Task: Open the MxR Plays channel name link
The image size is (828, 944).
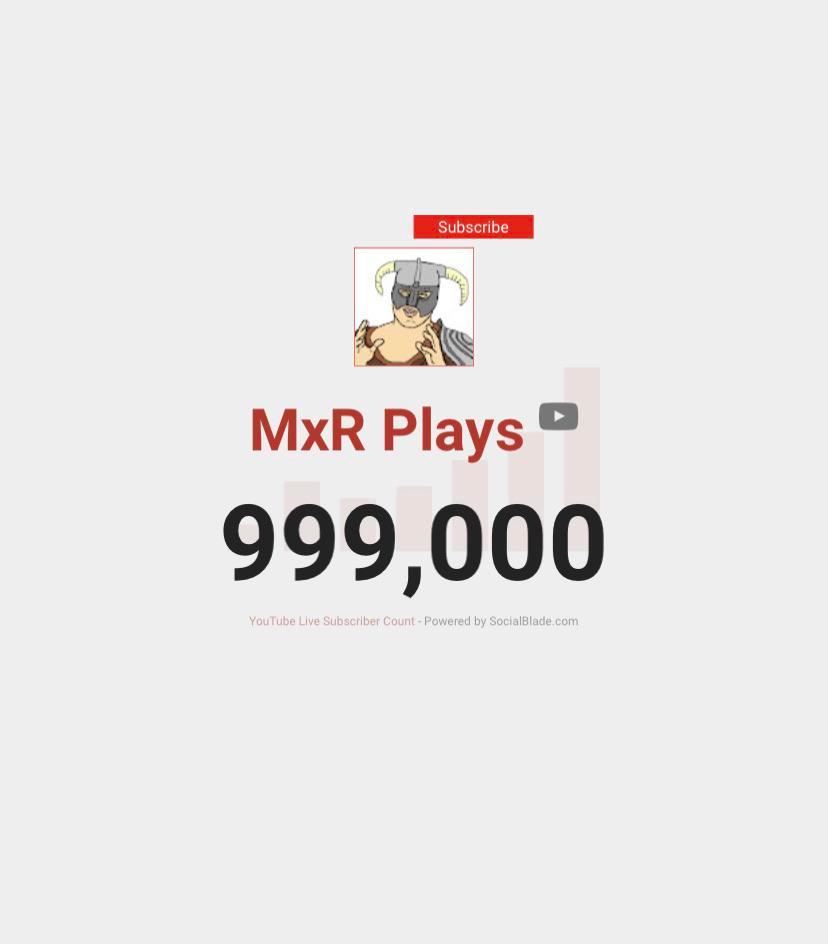Action: (386, 430)
